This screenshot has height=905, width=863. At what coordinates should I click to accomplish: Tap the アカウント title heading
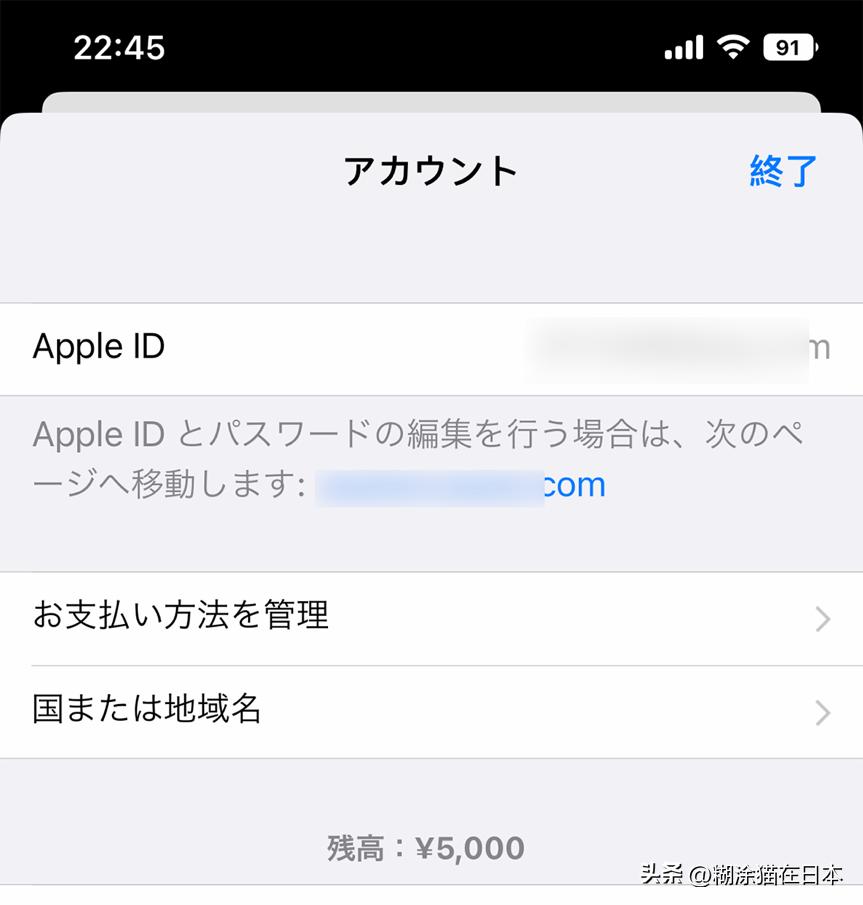431,170
